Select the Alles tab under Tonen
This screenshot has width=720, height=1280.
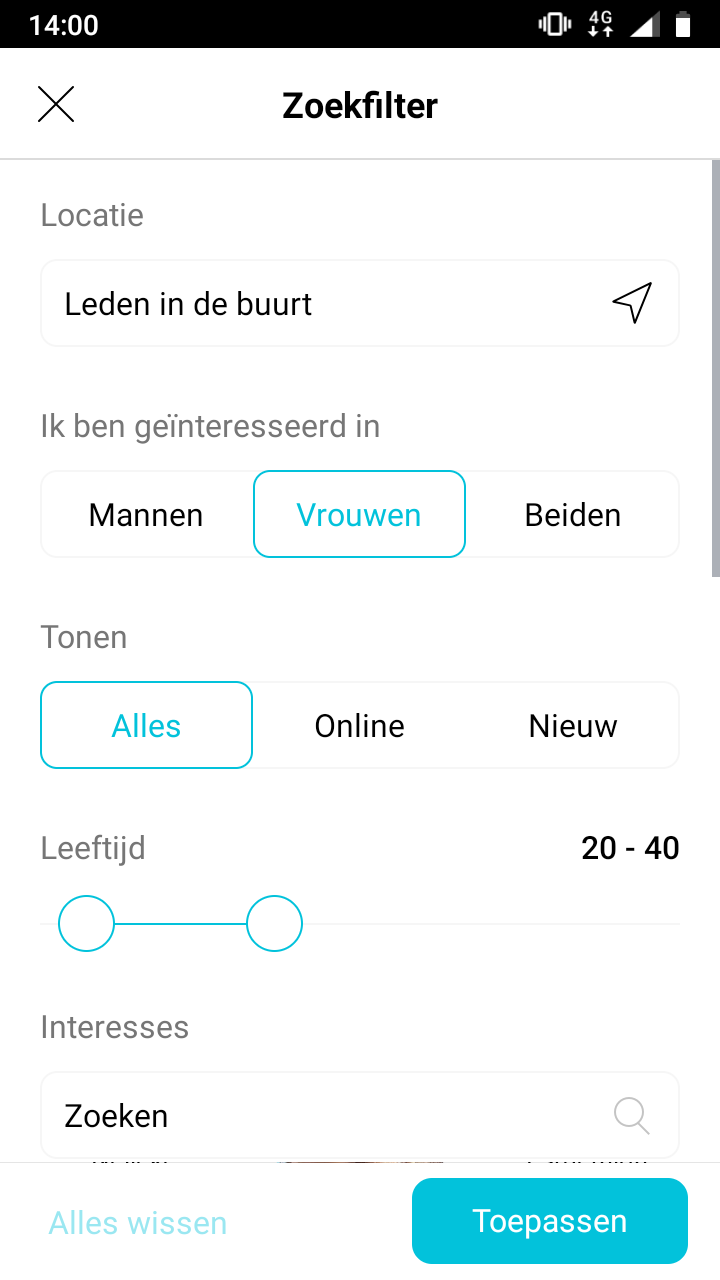[x=146, y=725]
